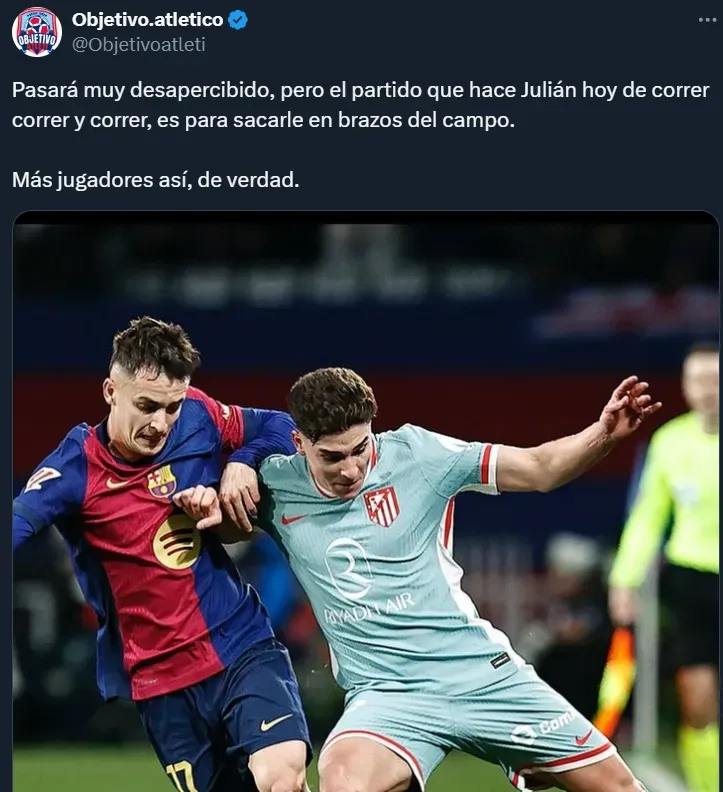Open the Objetivo.atletico profile avatar
Viewport: 723px width, 792px height.
point(37,32)
